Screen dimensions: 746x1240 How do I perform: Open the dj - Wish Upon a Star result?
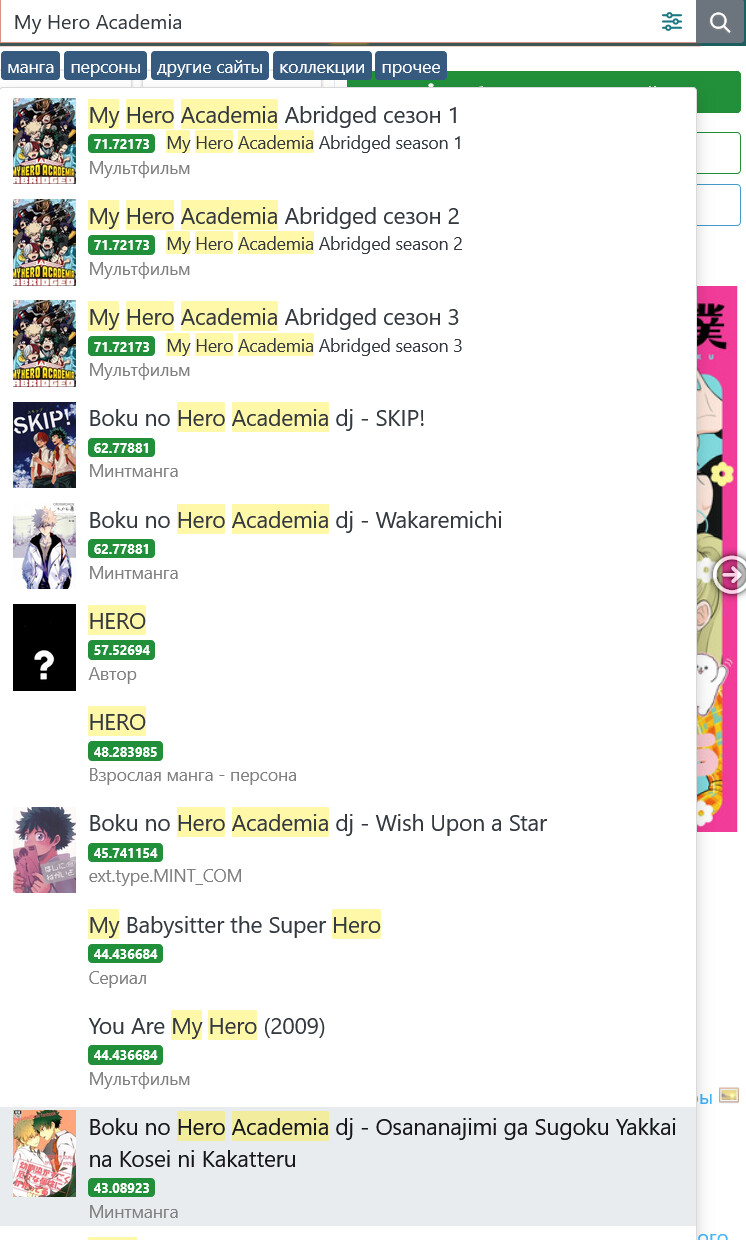(x=317, y=824)
